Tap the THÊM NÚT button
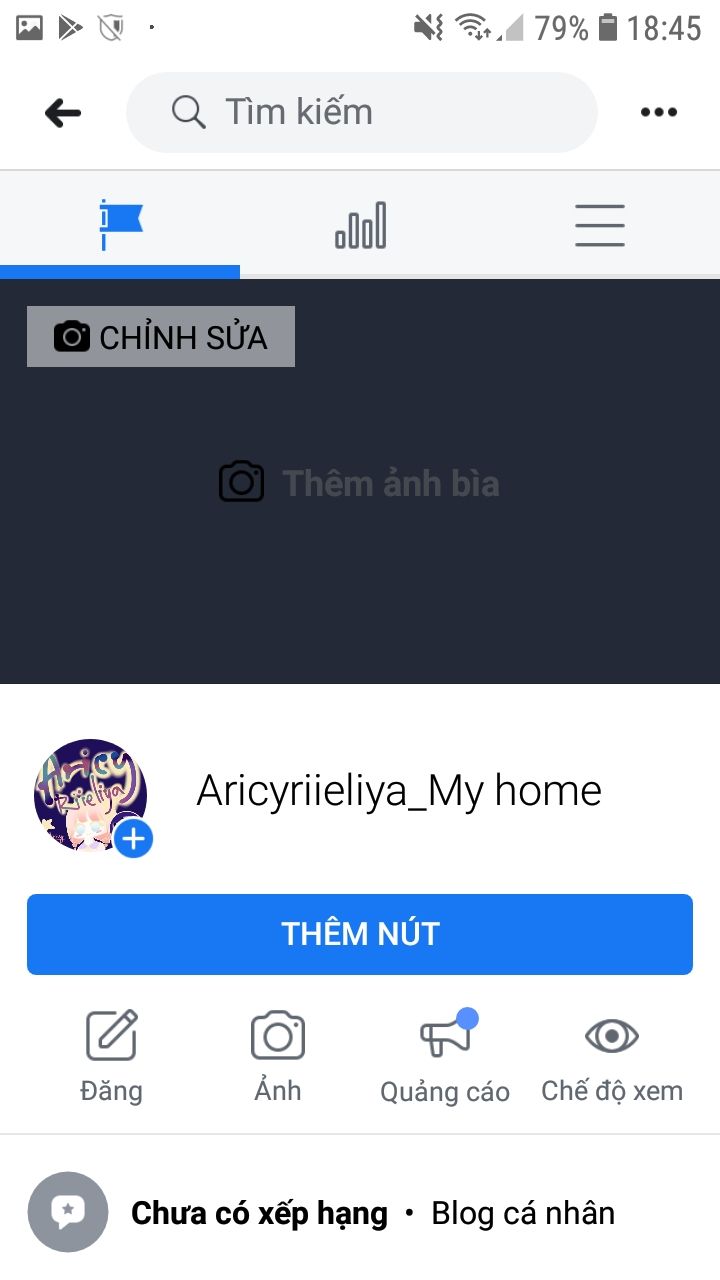720x1280 pixels. (x=360, y=934)
